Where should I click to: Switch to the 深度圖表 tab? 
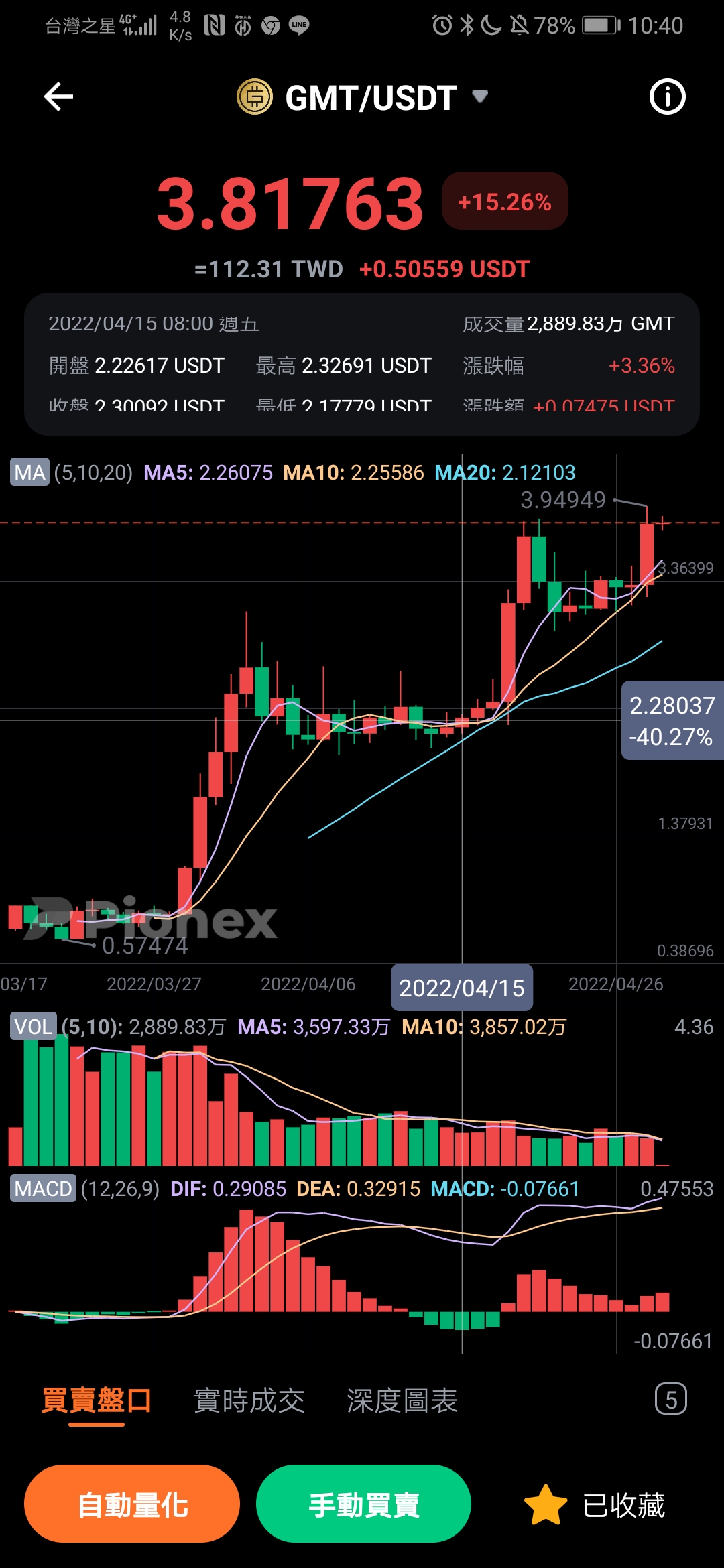pyautogui.click(x=402, y=1400)
